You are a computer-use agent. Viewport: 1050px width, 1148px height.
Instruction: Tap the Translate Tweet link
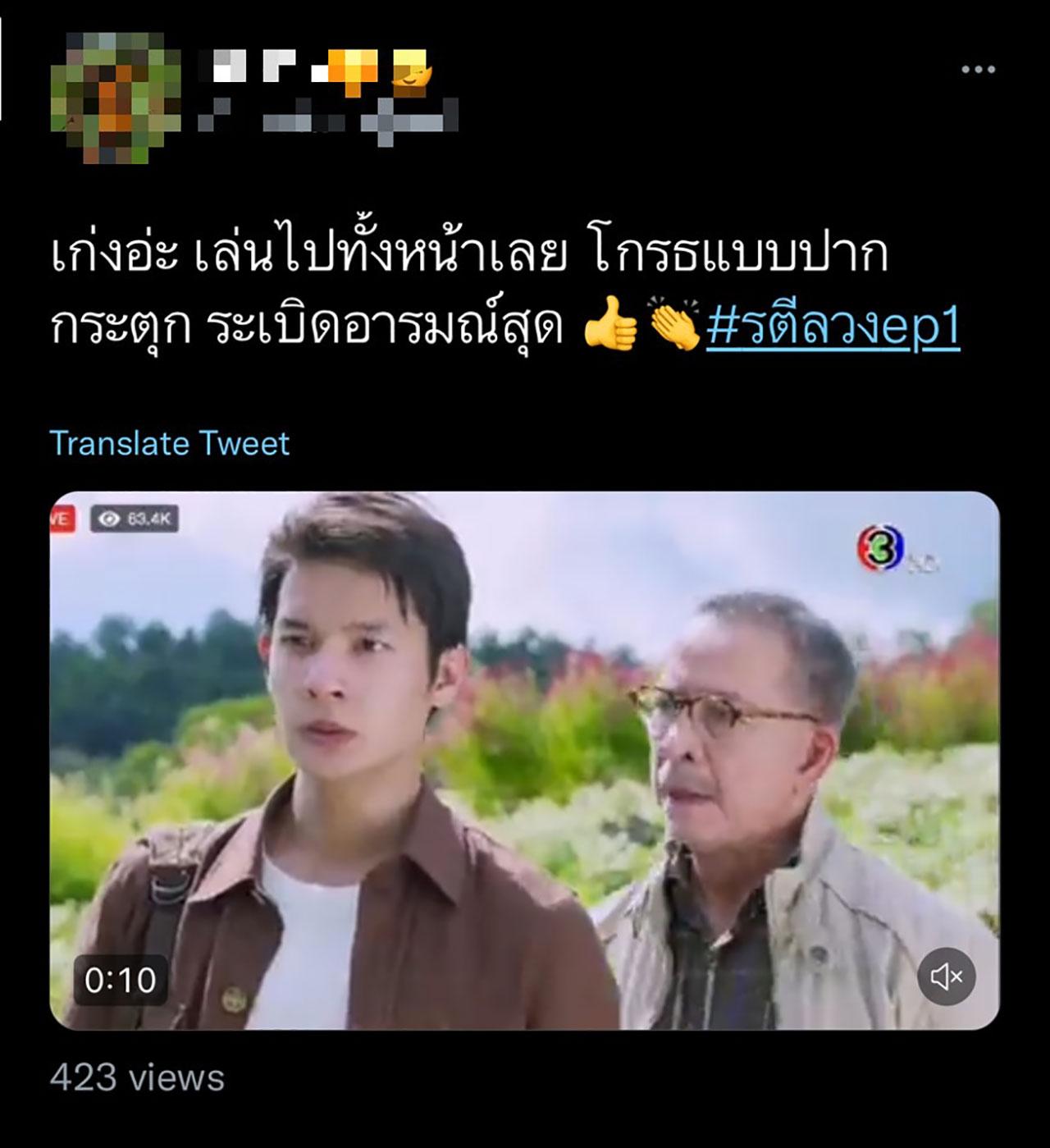pyautogui.click(x=170, y=443)
